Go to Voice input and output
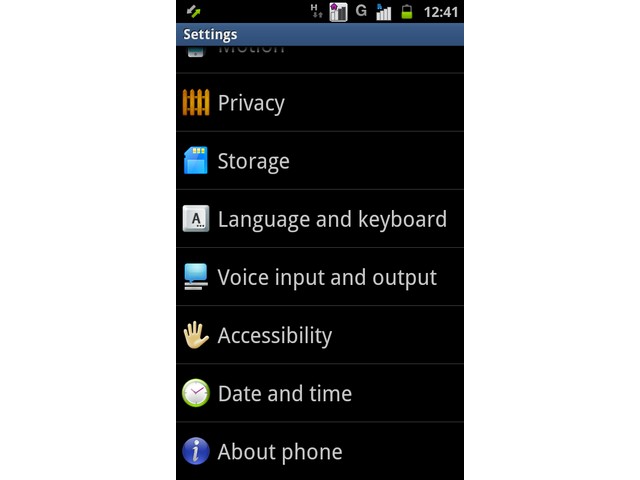The image size is (640, 480). [x=320, y=277]
